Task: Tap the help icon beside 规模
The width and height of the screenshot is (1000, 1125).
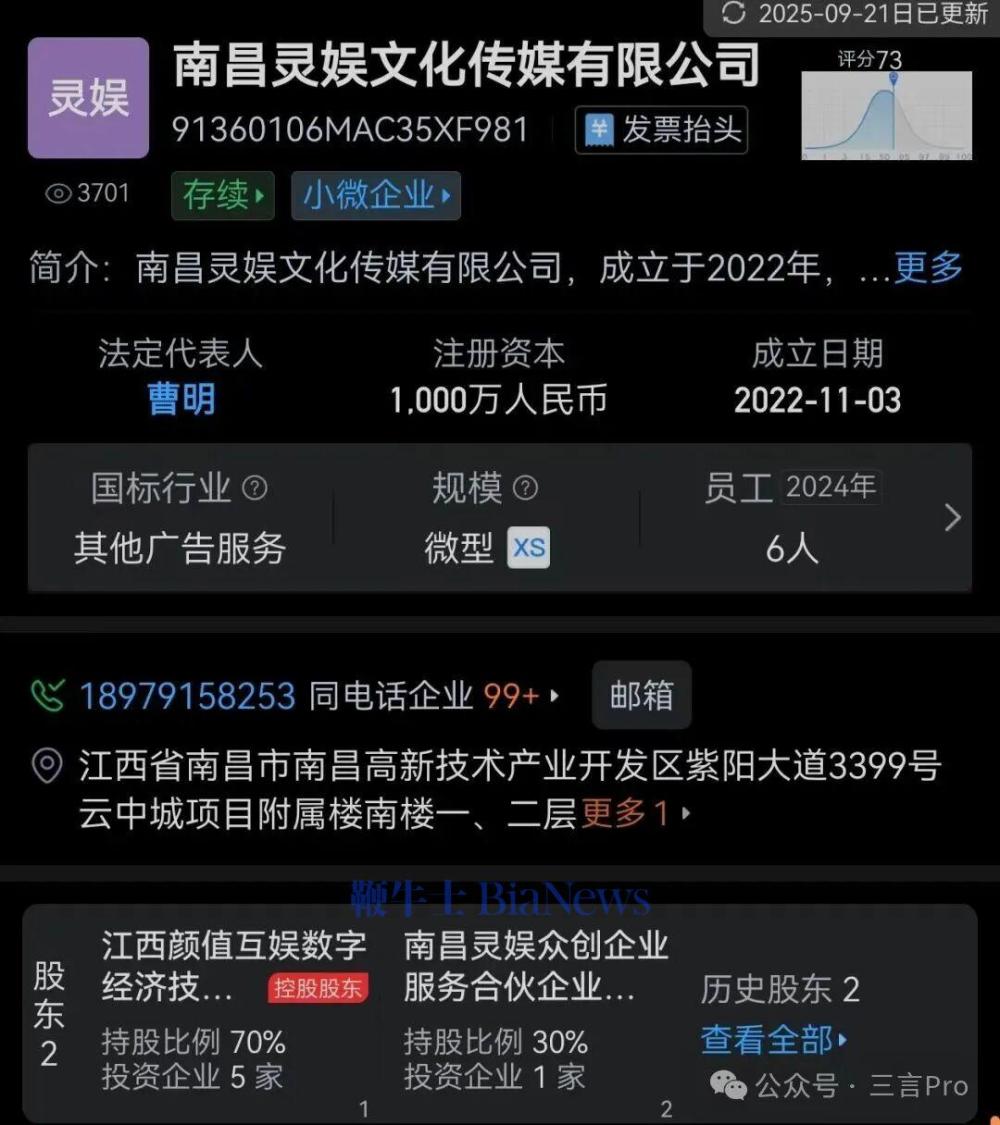Action: tap(525, 488)
